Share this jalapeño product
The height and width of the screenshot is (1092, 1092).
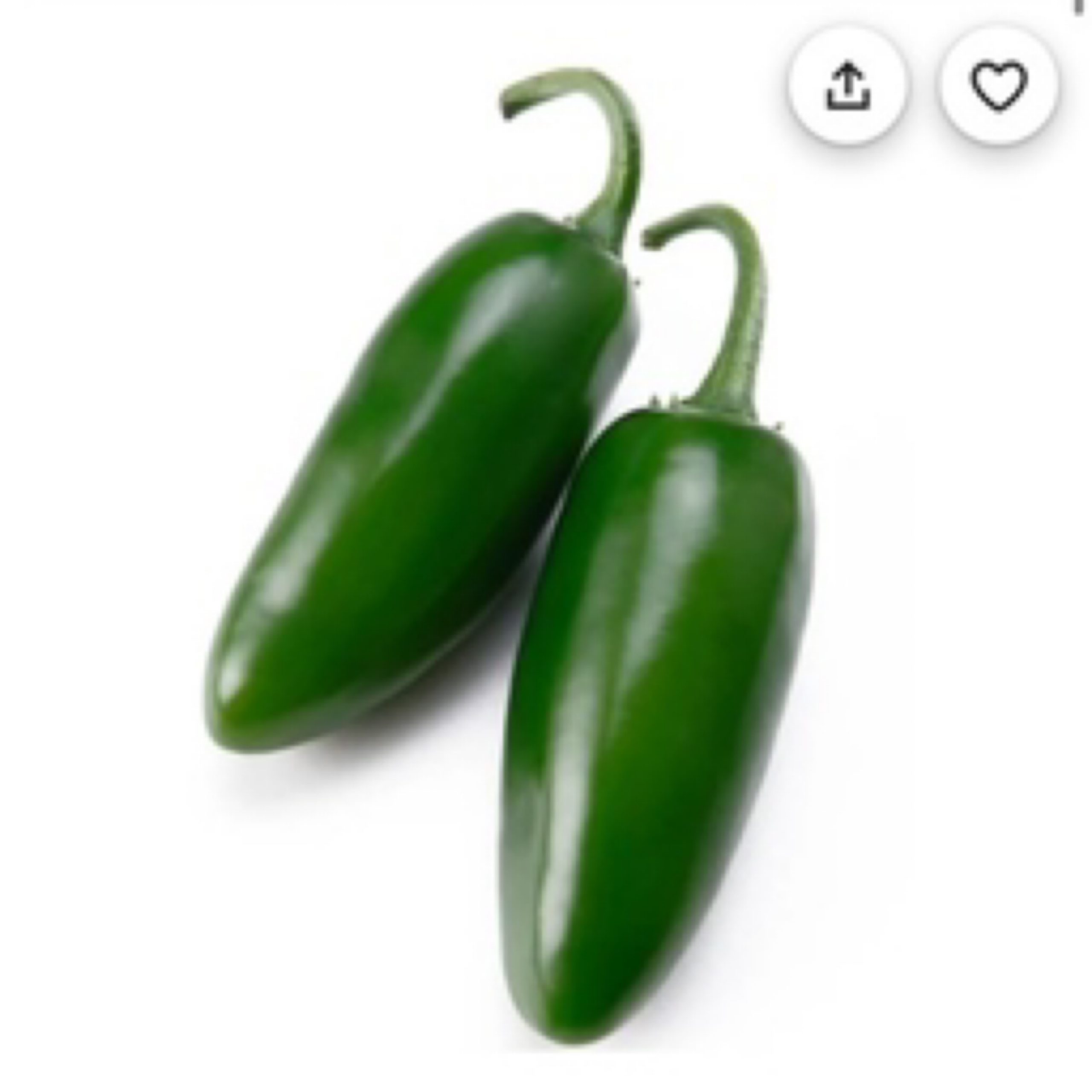[x=848, y=87]
